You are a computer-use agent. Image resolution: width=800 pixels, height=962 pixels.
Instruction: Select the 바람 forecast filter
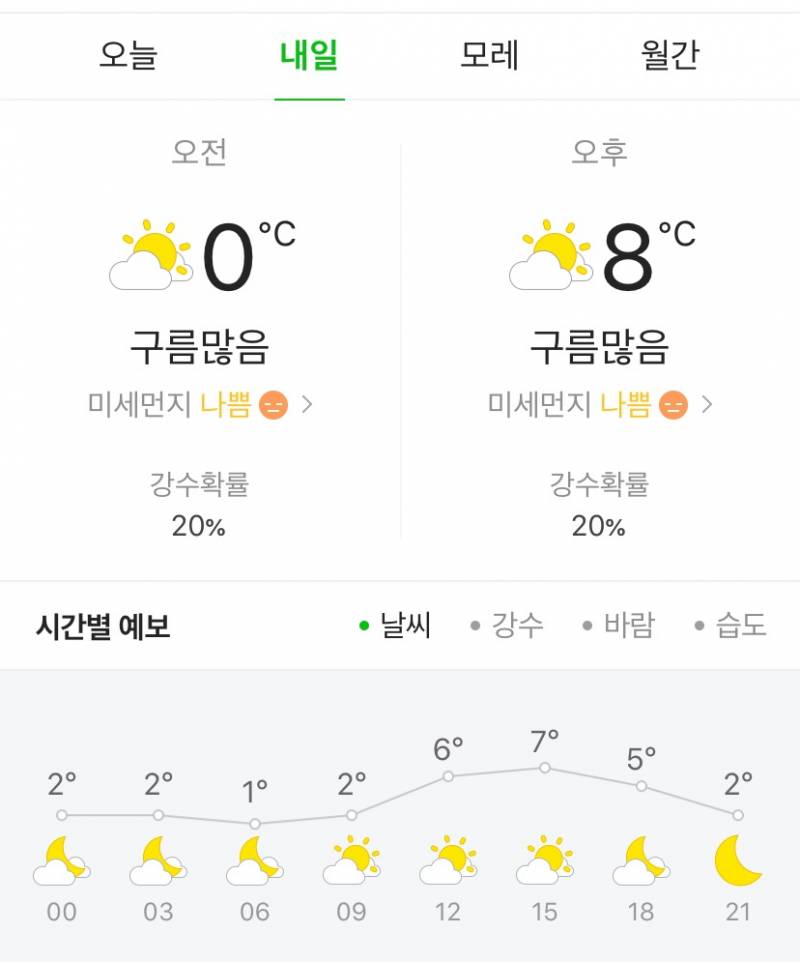tap(628, 624)
